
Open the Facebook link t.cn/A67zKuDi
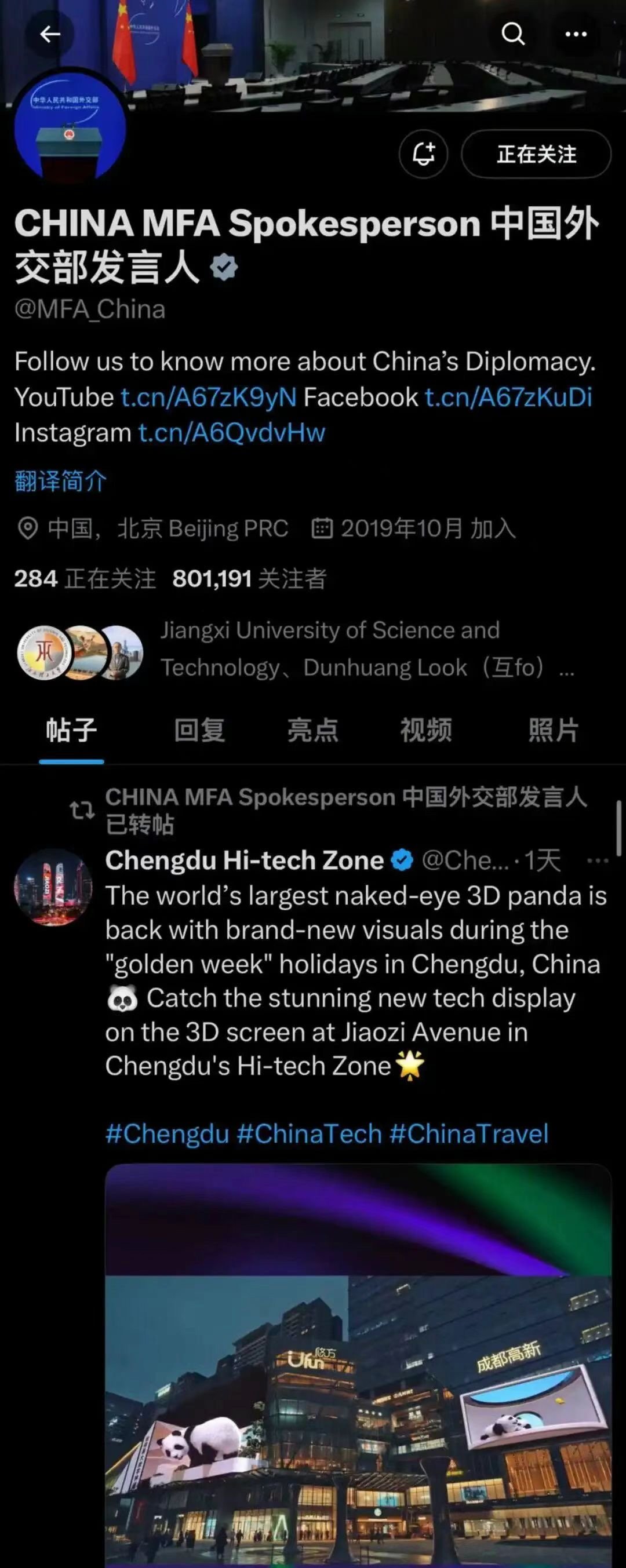tap(508, 397)
